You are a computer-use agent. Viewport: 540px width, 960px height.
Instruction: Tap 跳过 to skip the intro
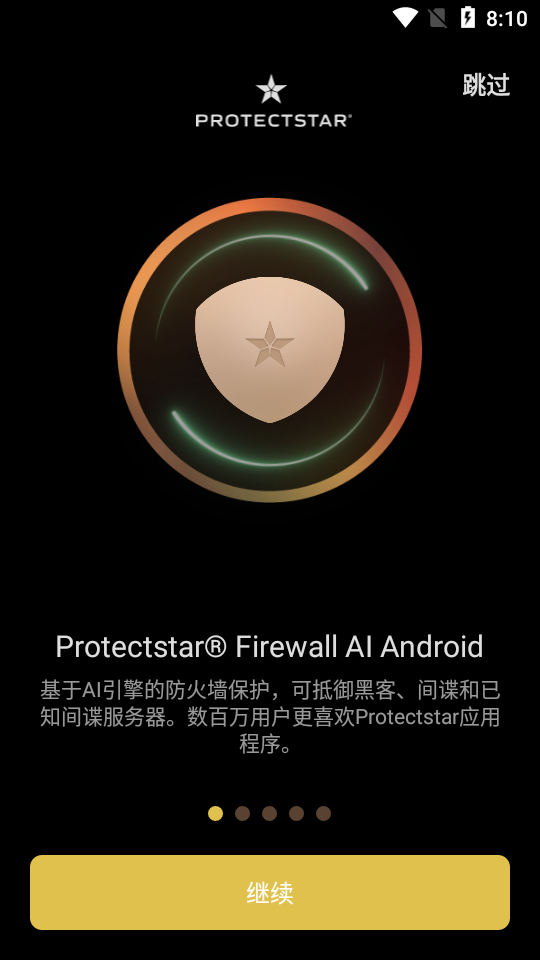pyautogui.click(x=486, y=84)
